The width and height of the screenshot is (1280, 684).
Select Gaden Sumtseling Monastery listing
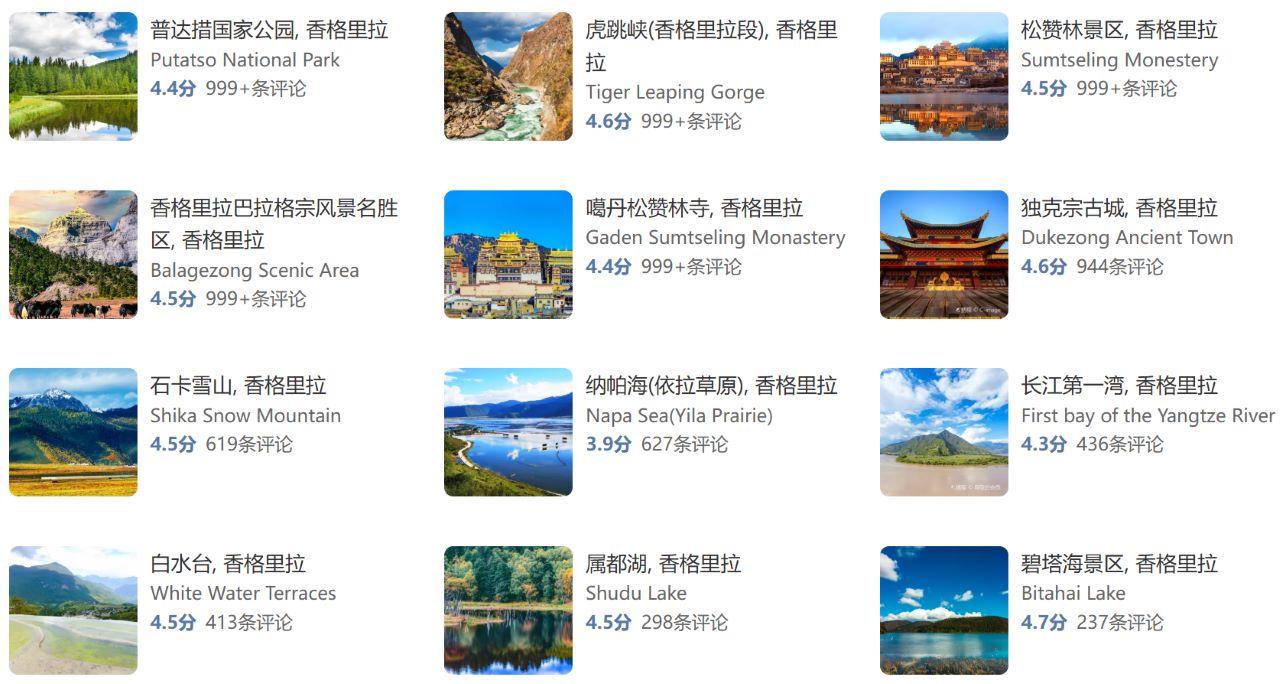pos(694,209)
